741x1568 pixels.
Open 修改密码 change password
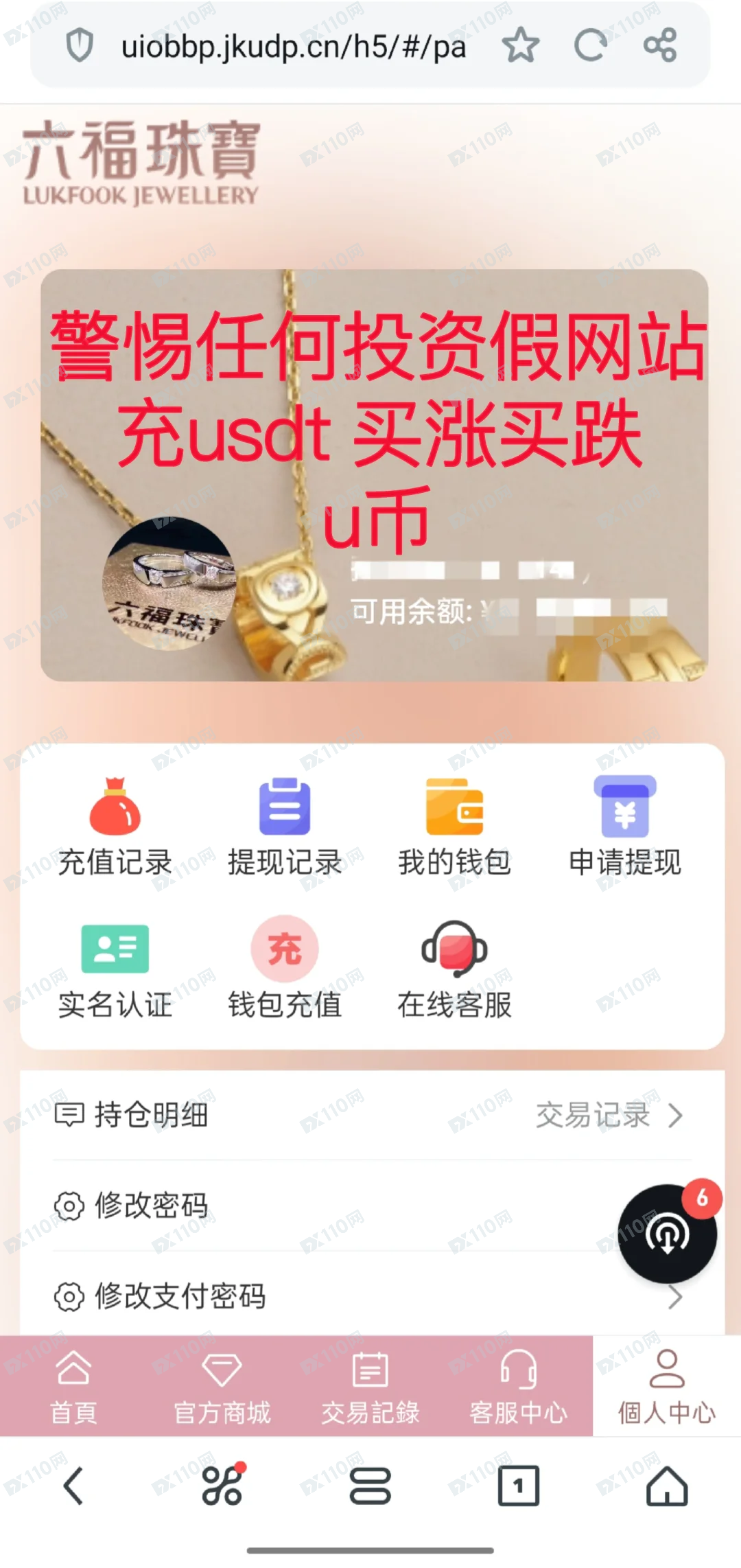pos(329,1206)
